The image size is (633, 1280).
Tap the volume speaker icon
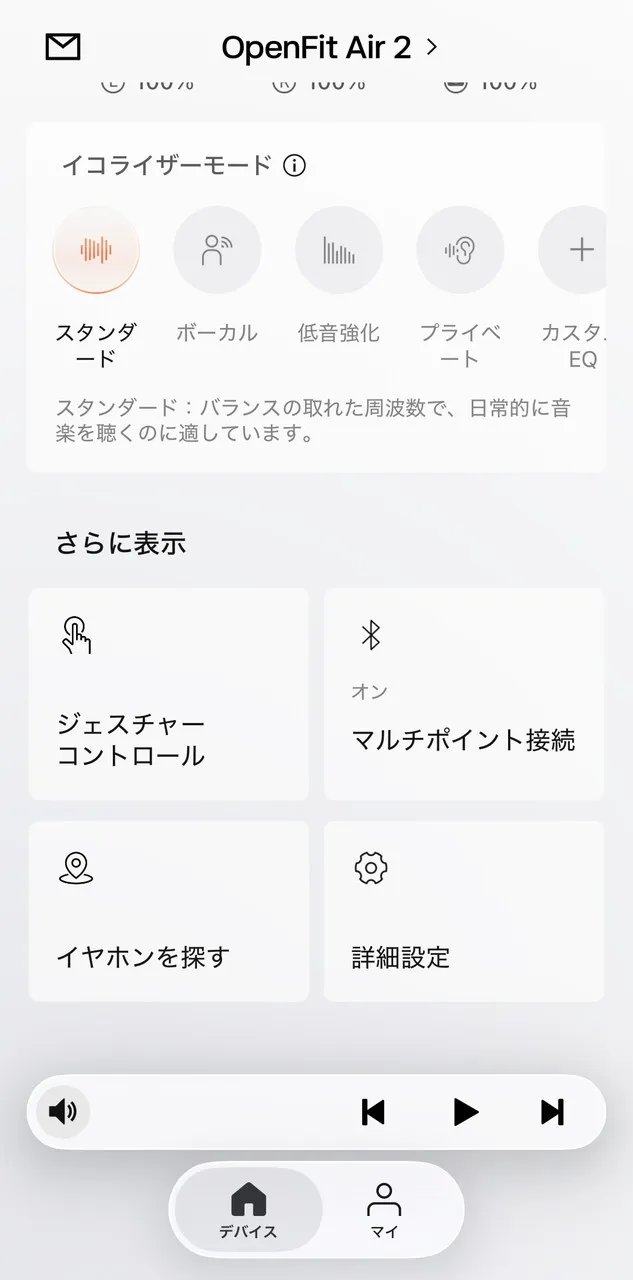tap(63, 1111)
